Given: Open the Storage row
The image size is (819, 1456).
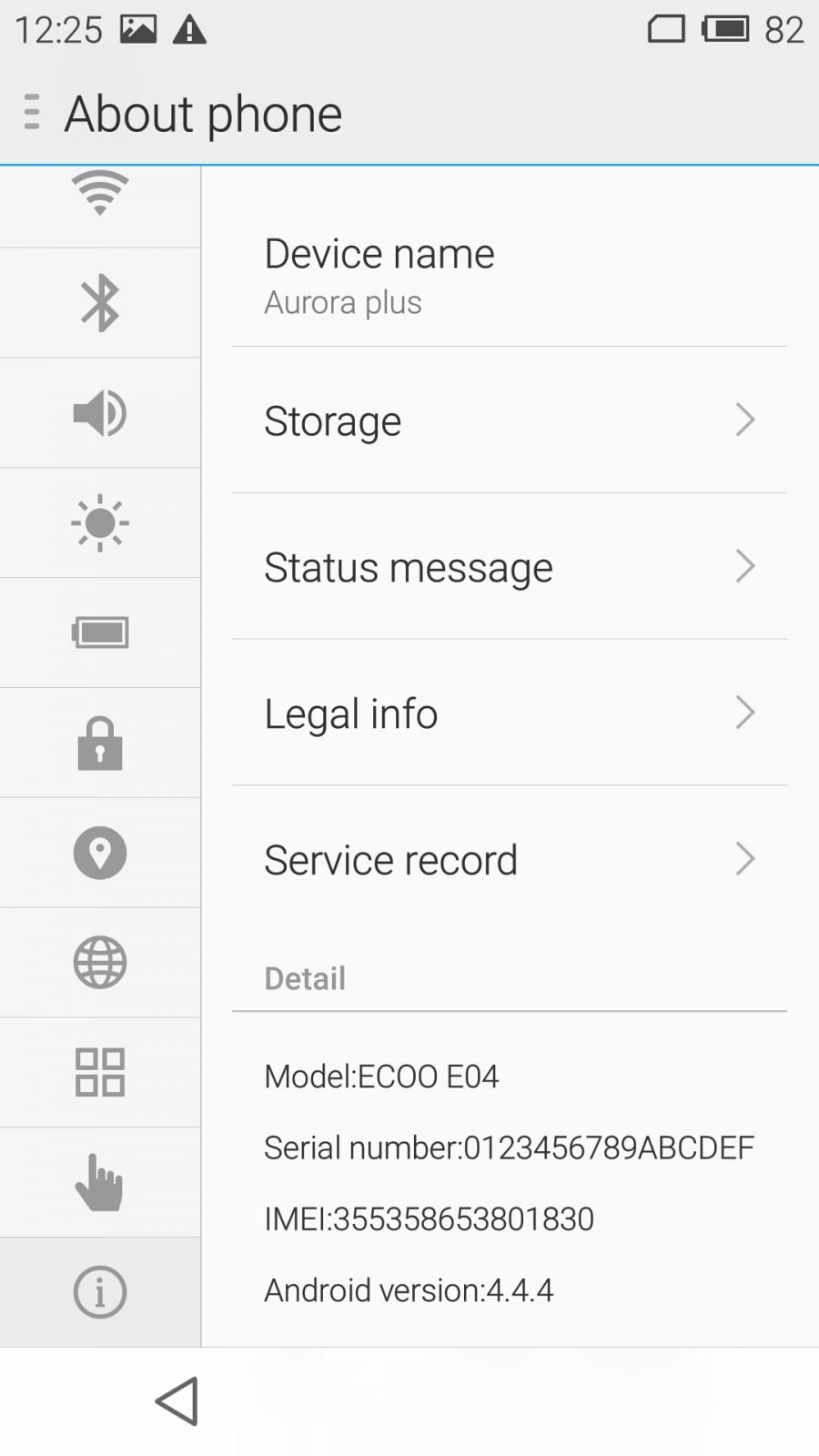Looking at the screenshot, I should point(510,420).
